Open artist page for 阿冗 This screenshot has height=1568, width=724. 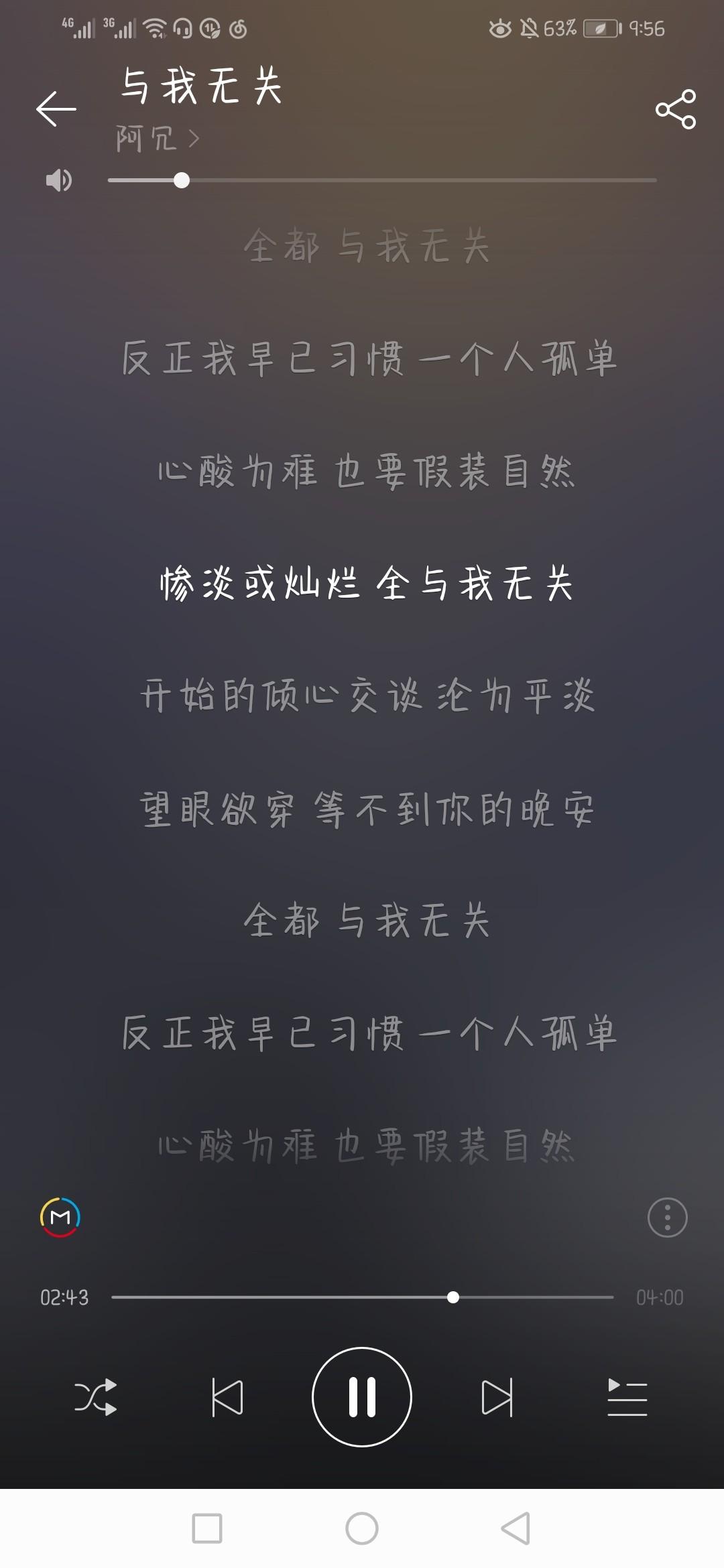coord(158,139)
